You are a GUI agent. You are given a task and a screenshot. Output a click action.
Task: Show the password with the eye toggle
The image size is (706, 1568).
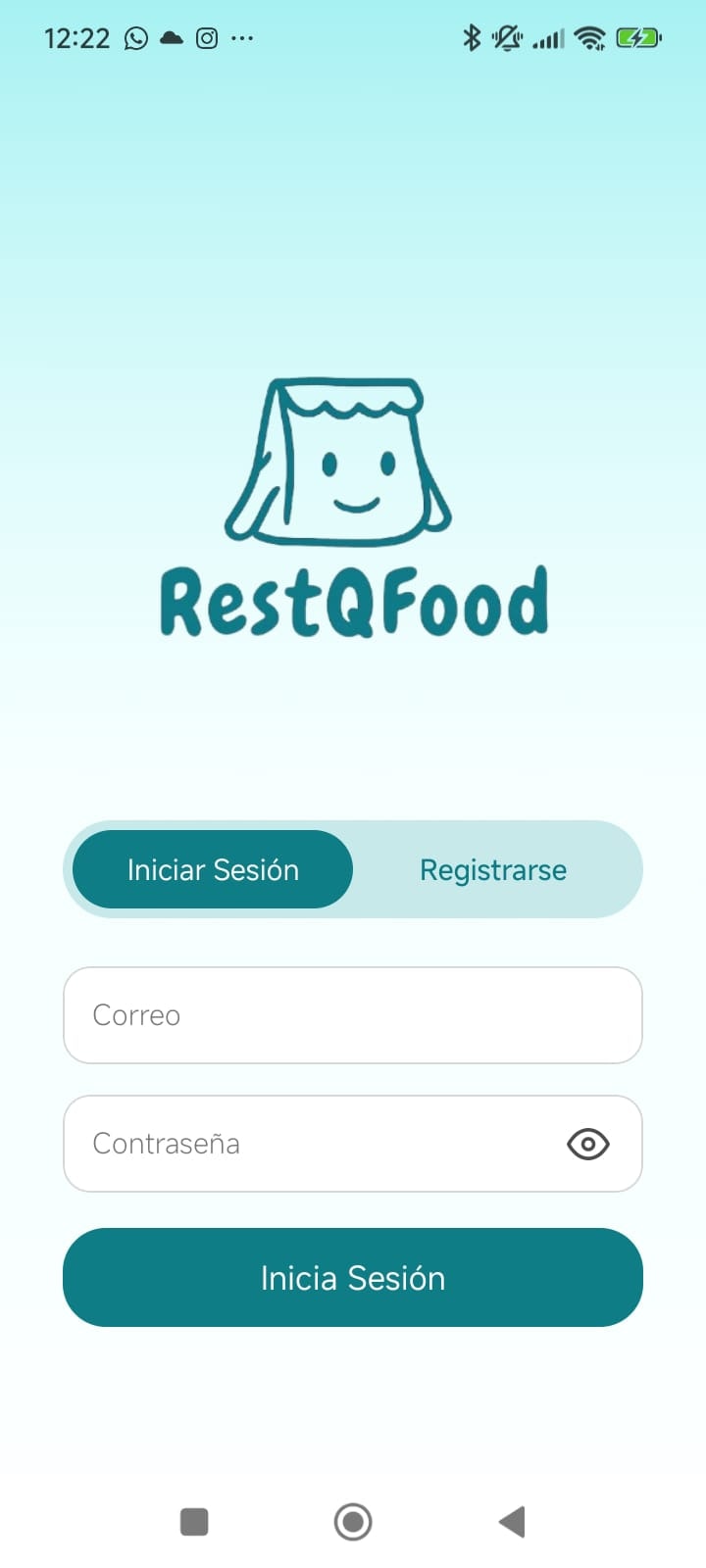click(587, 1144)
